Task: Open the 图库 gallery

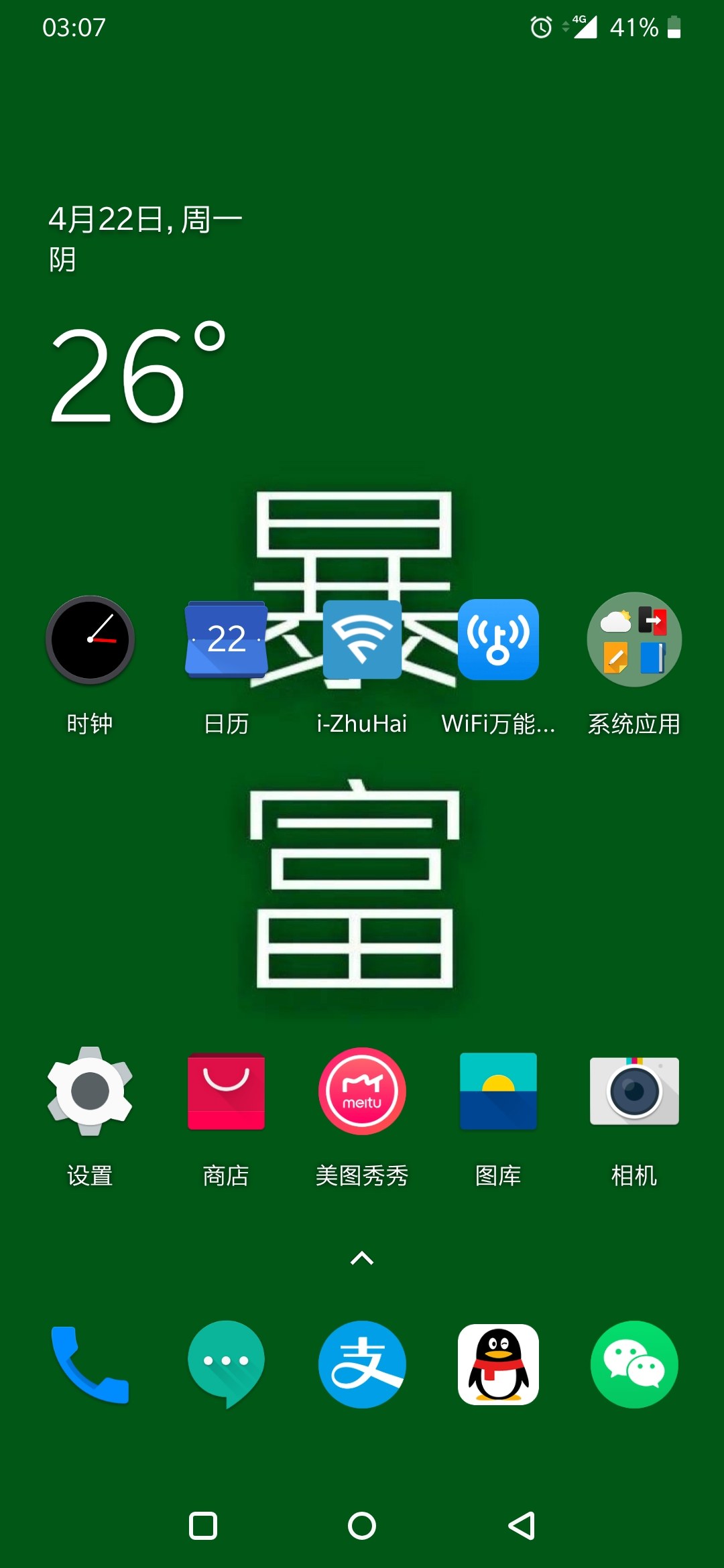Action: coord(498,1092)
